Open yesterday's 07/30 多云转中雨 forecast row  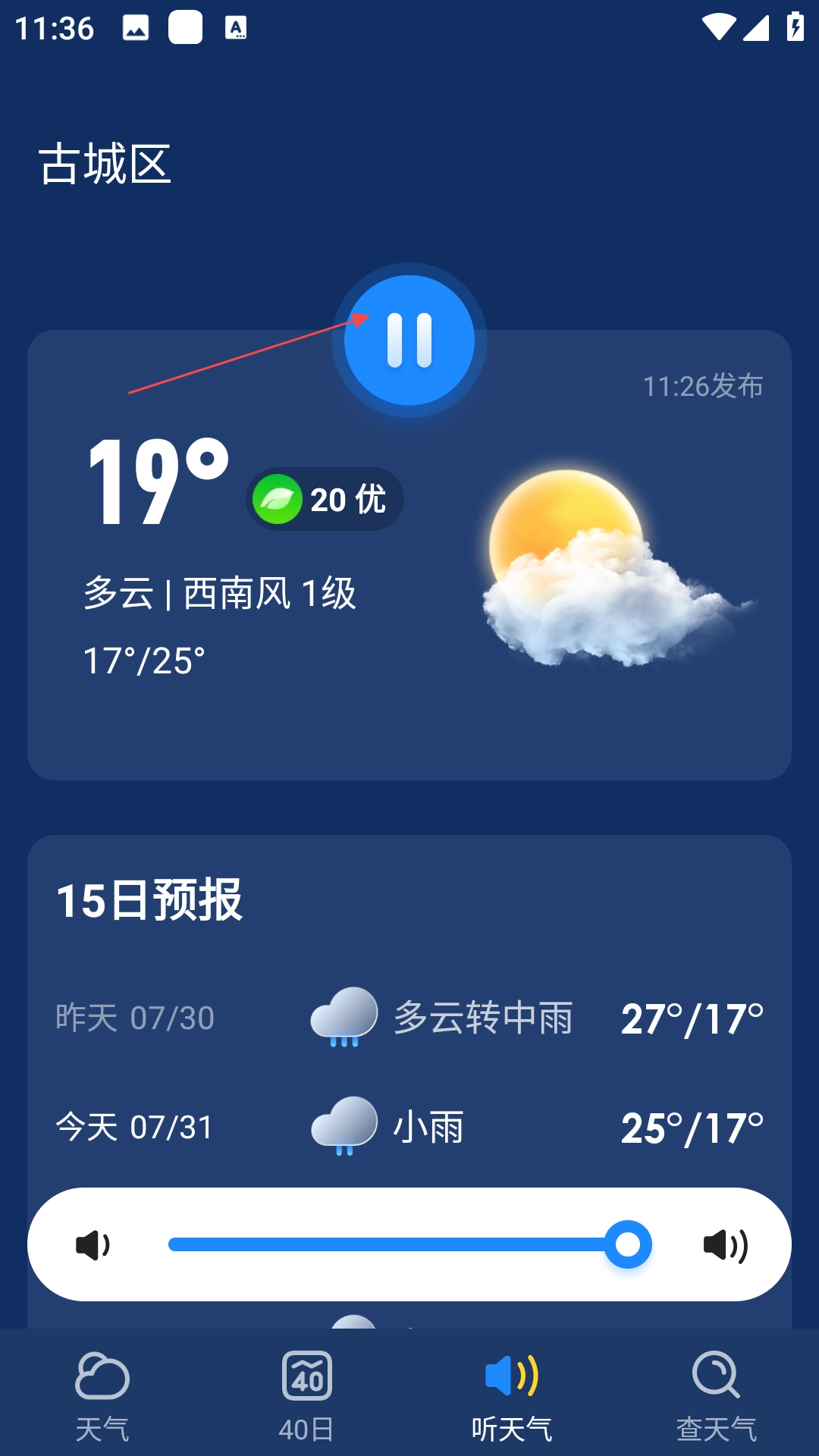pos(409,1018)
